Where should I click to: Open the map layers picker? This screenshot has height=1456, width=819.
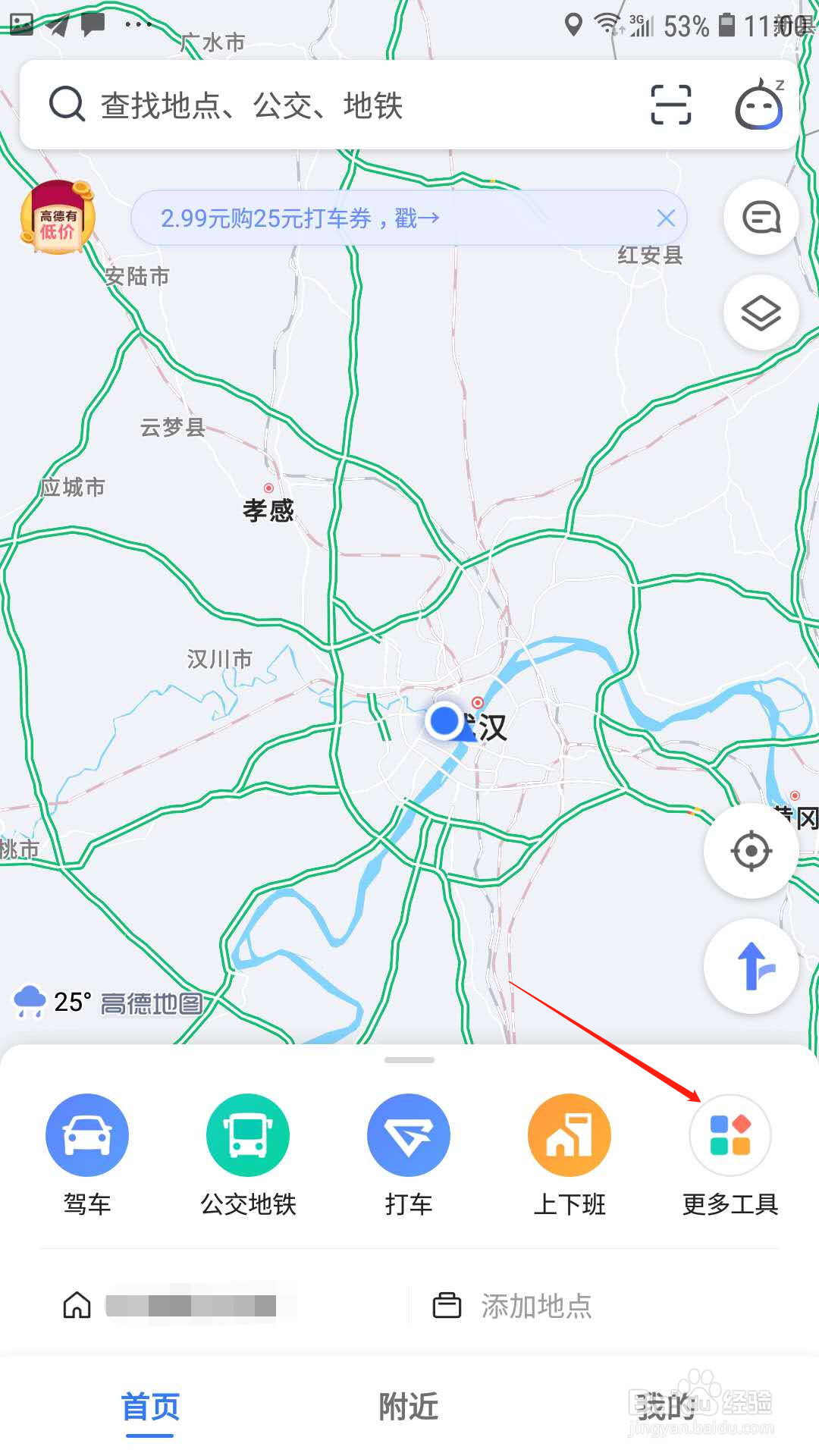coord(761,312)
